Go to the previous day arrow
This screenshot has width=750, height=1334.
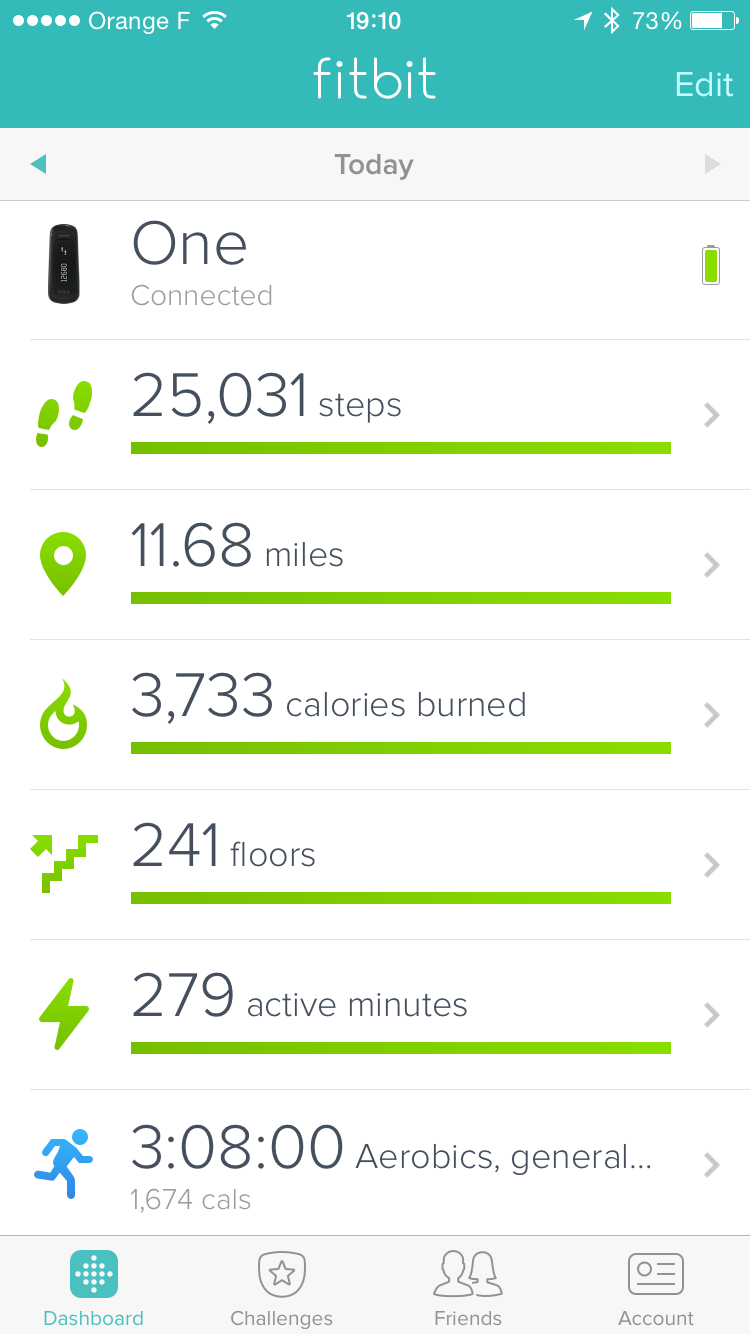(38, 164)
